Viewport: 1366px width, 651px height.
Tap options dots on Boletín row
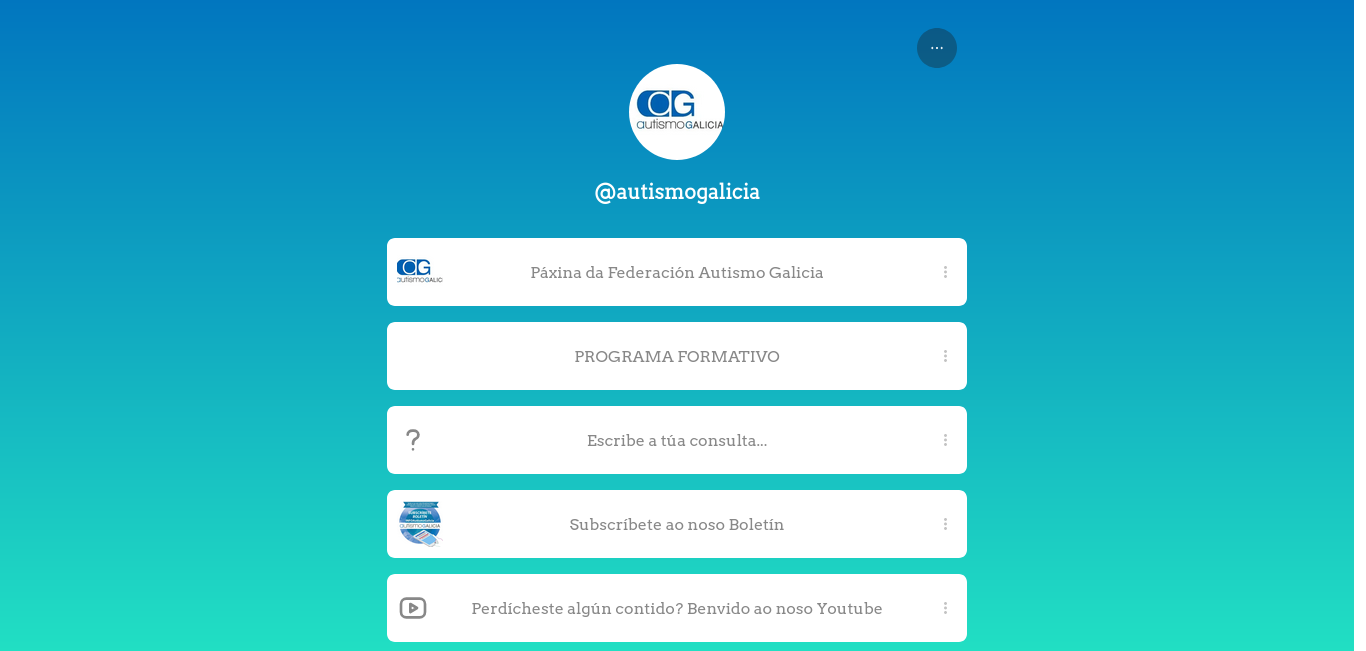click(x=945, y=524)
